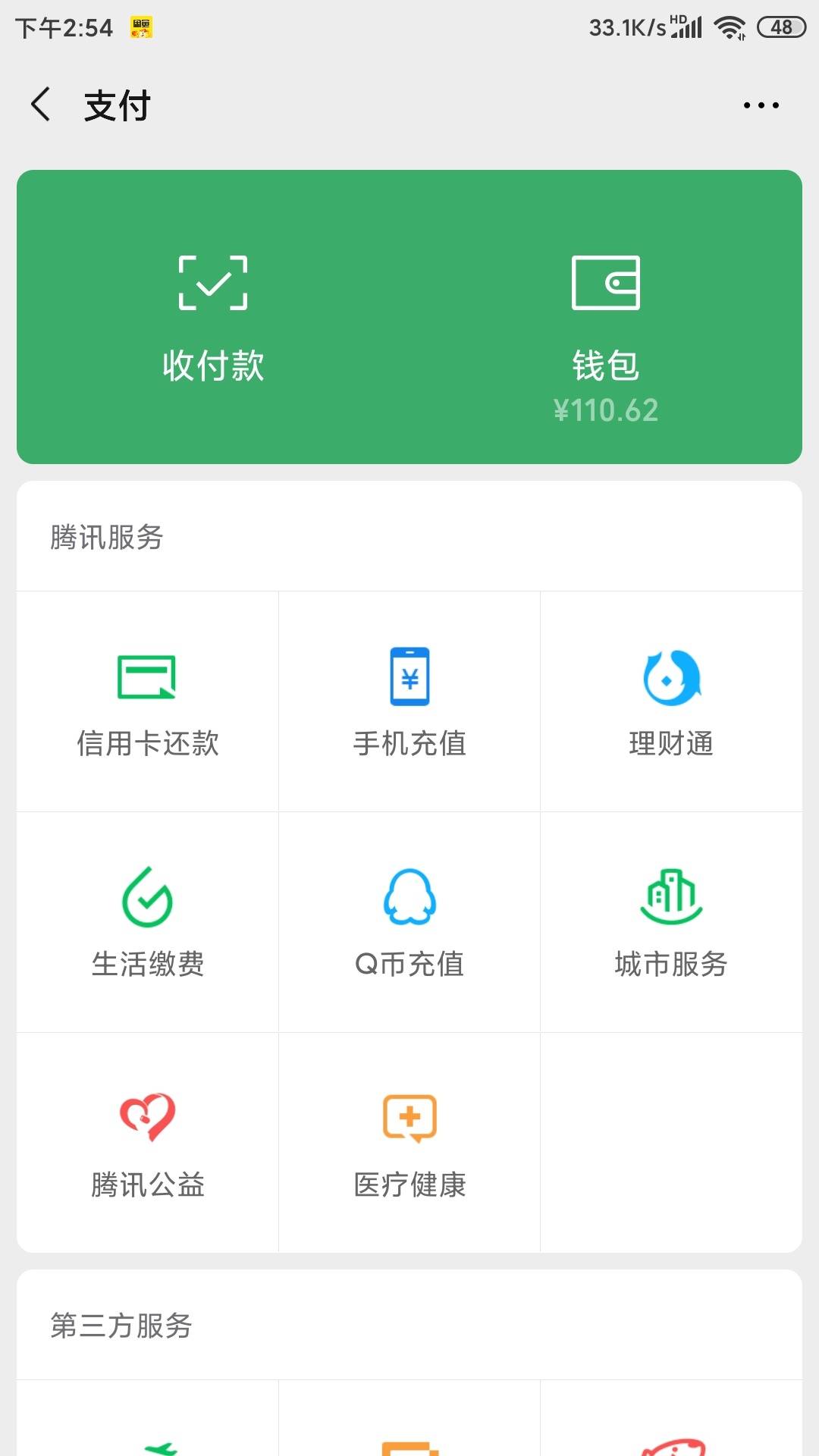Open 收付款 to pay or receive

pos(213,317)
